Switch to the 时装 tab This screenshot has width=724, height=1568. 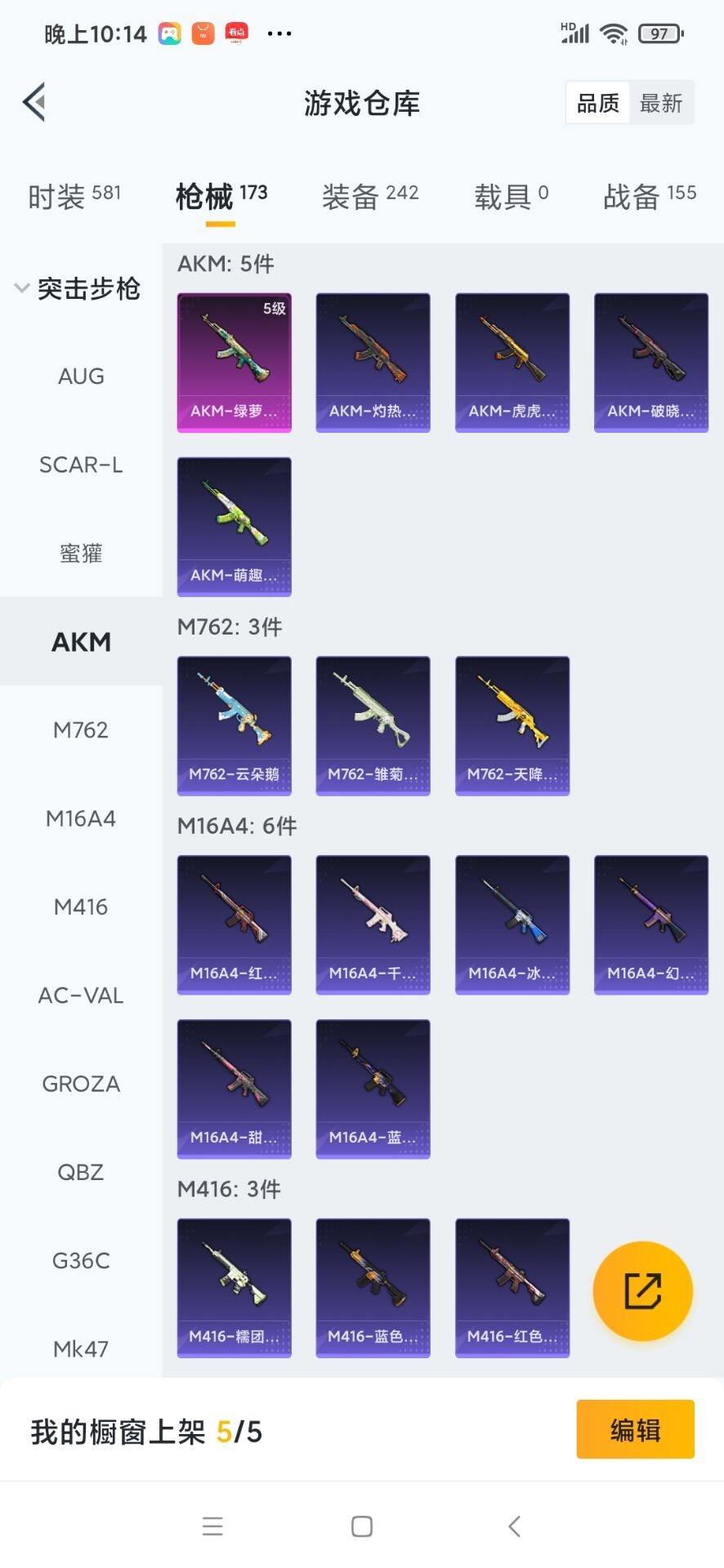click(74, 196)
